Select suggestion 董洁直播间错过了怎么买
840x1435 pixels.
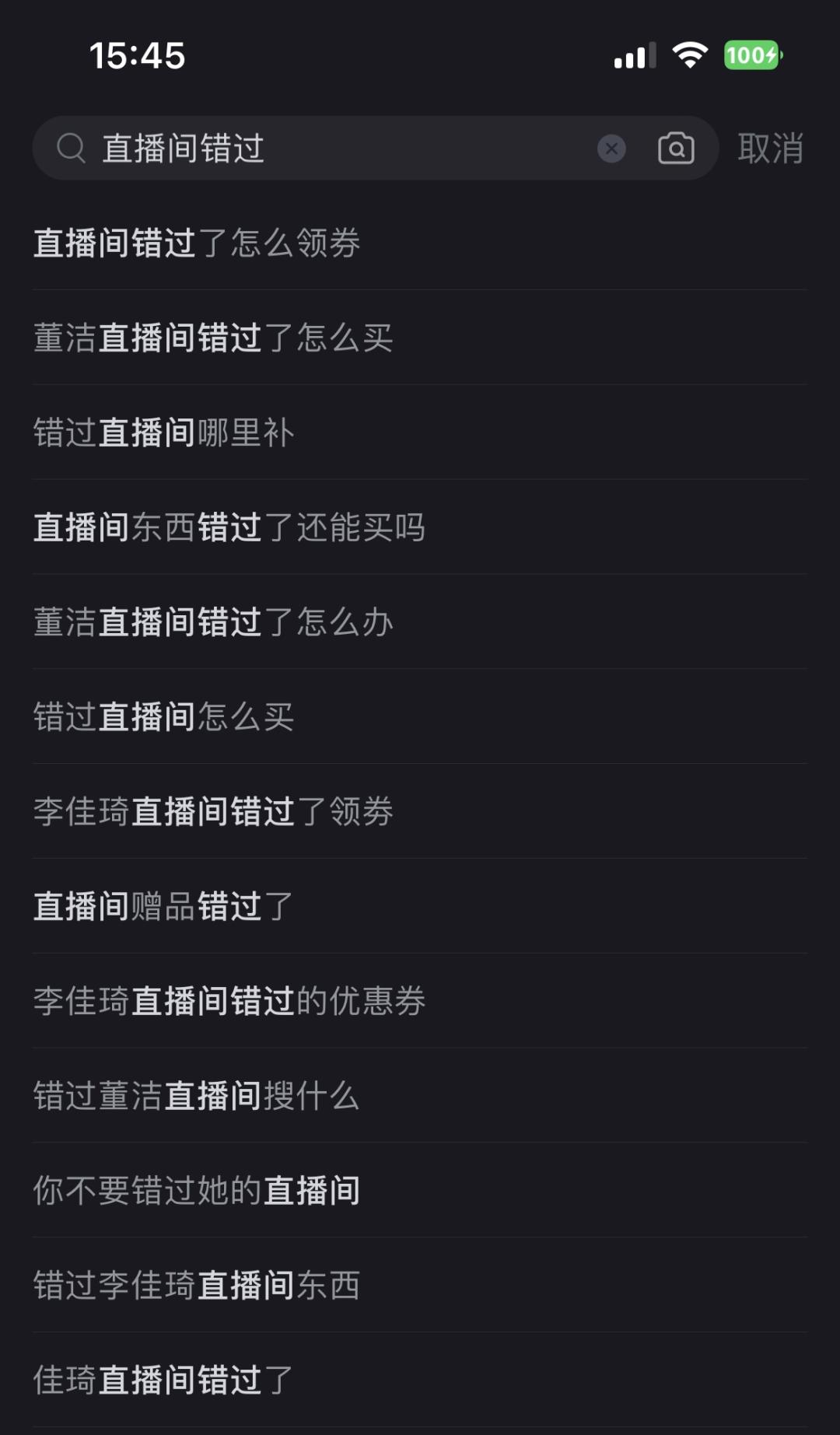coord(214,338)
